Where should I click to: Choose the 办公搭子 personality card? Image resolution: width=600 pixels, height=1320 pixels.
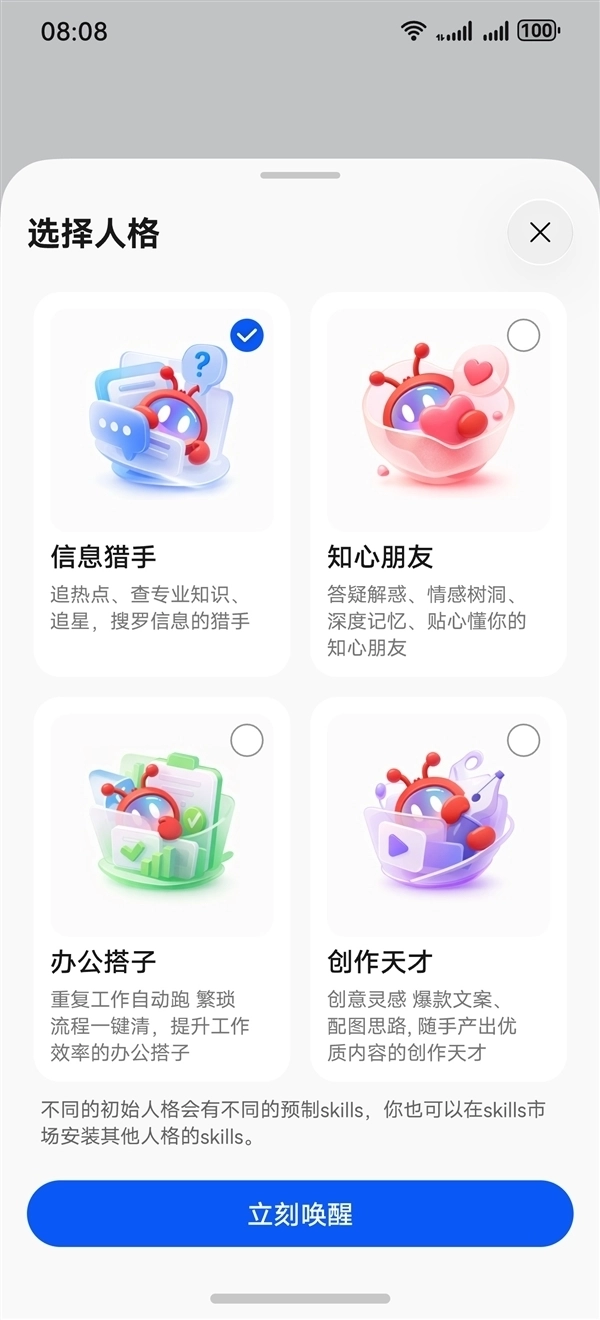pos(162,890)
